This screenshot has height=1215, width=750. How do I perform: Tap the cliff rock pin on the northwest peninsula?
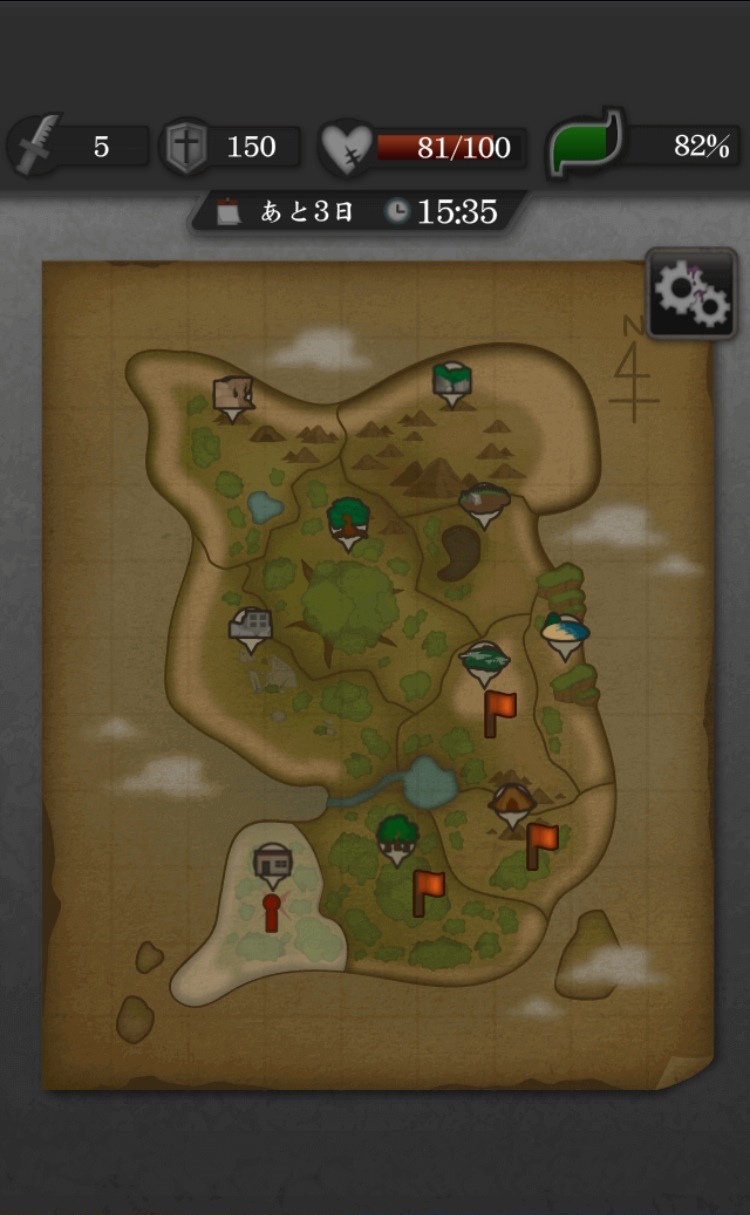[233, 395]
